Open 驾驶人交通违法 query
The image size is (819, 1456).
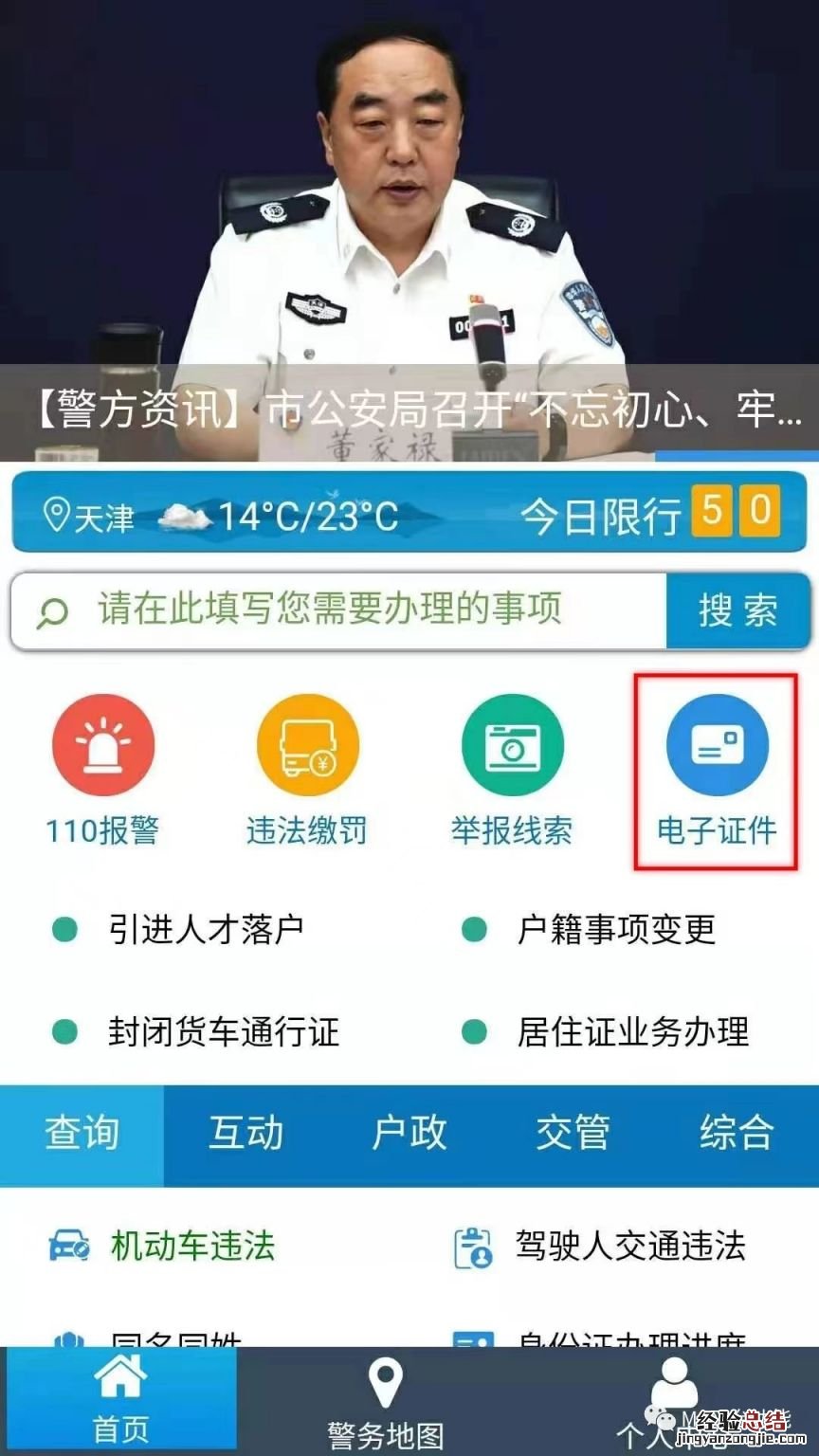point(629,1246)
